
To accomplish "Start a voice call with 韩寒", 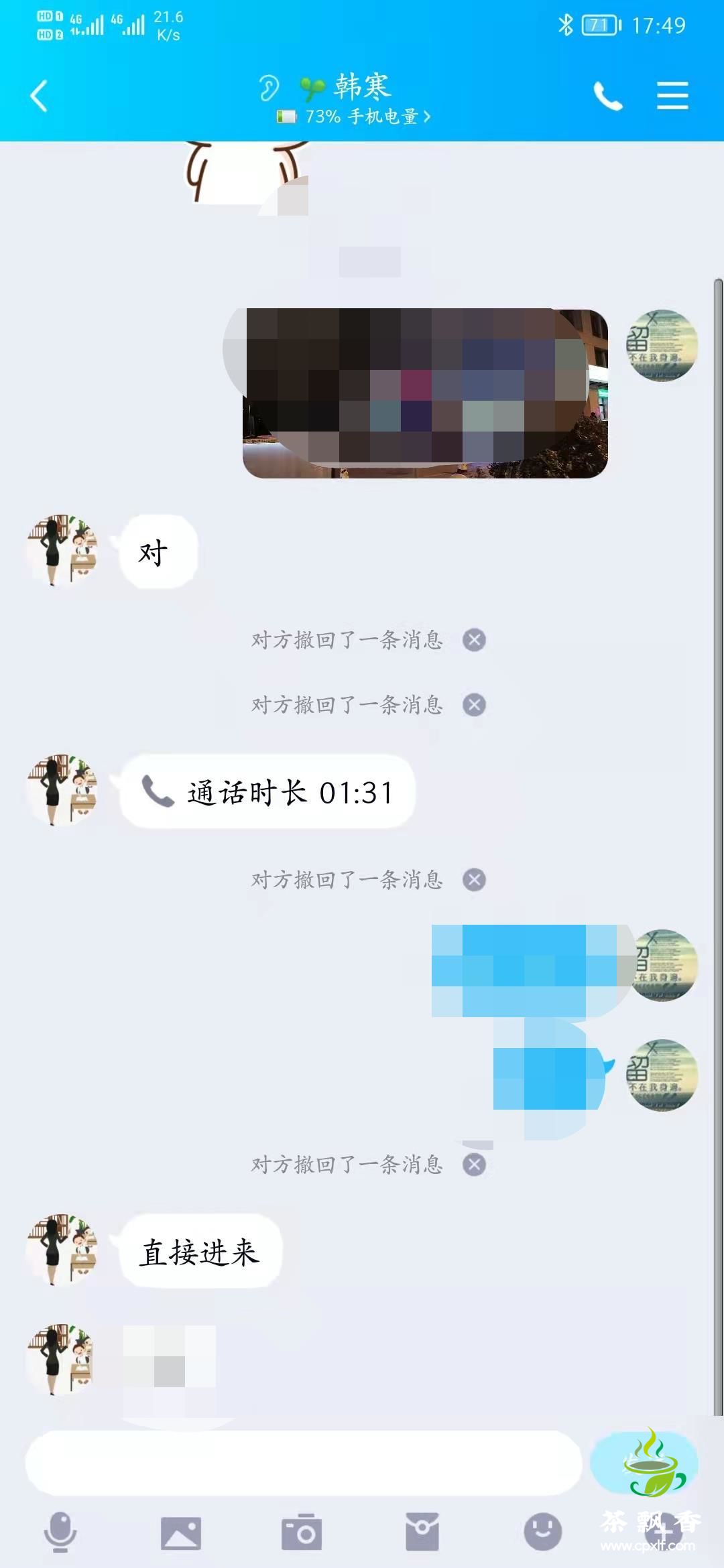I will pyautogui.click(x=608, y=96).
